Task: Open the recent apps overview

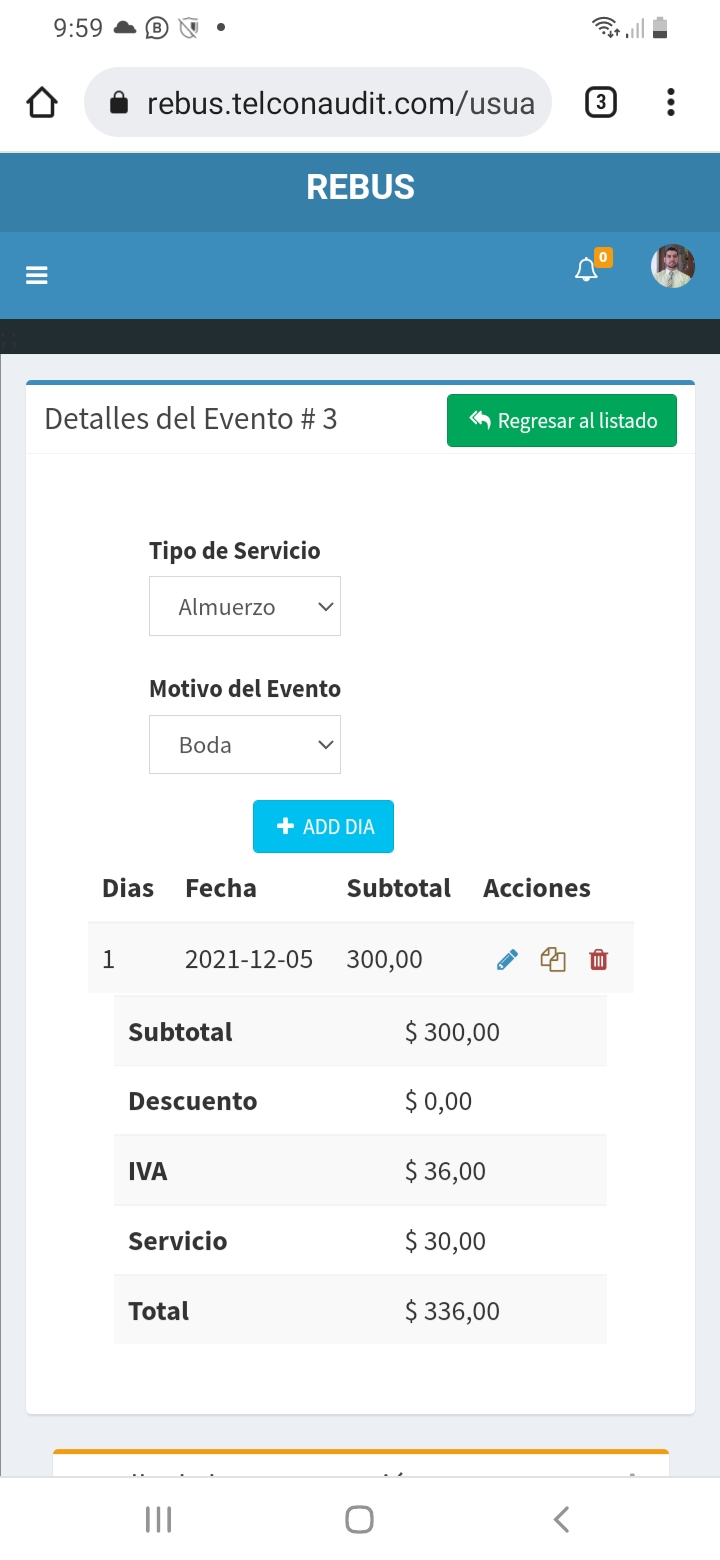Action: point(158,1519)
